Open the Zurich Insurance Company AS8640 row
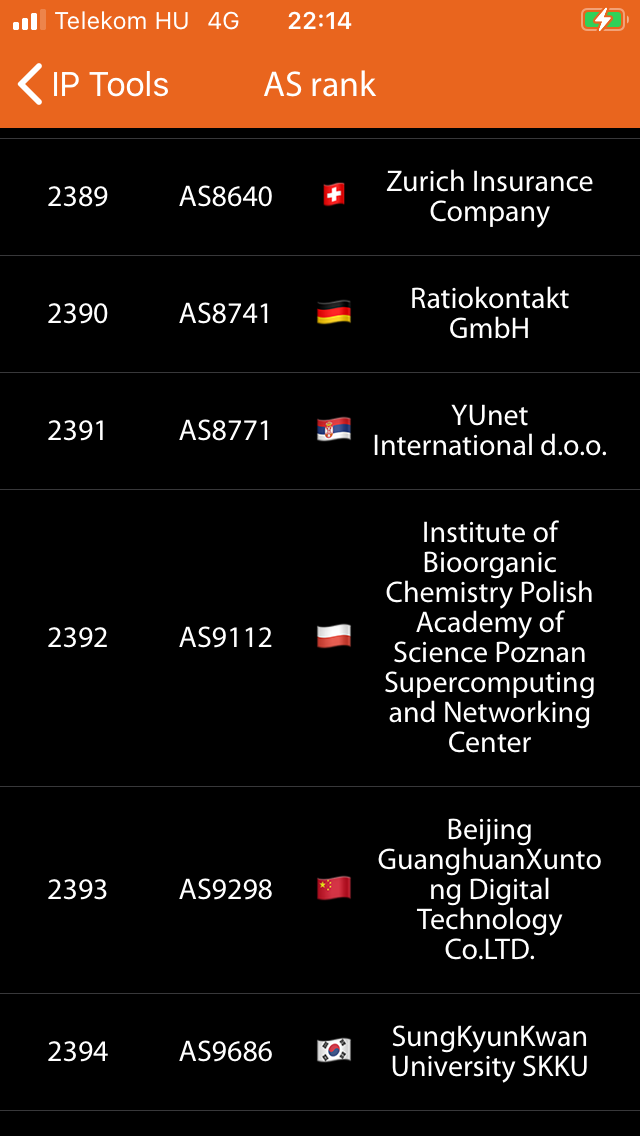This screenshot has width=640, height=1136. tap(320, 196)
